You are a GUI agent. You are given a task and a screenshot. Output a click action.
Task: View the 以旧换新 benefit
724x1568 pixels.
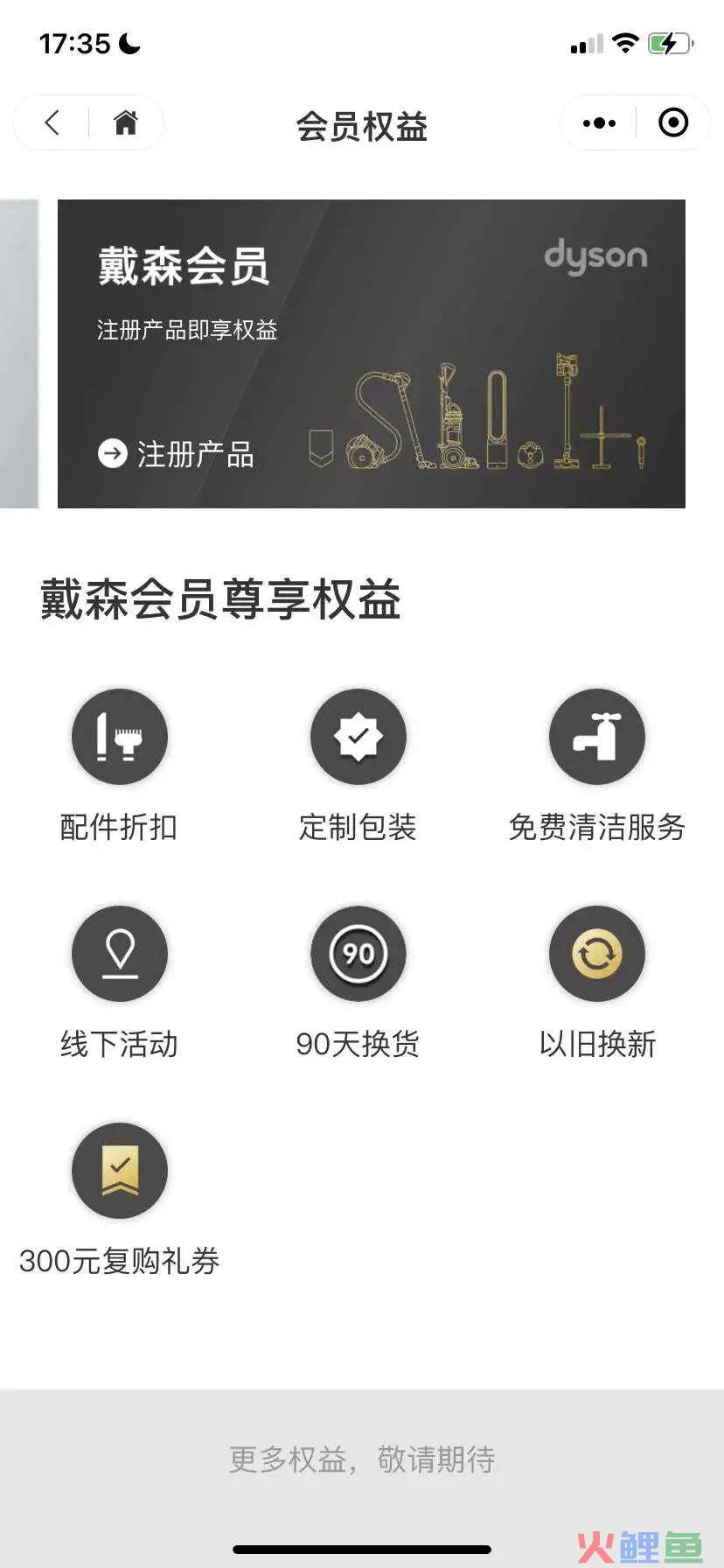coord(596,954)
